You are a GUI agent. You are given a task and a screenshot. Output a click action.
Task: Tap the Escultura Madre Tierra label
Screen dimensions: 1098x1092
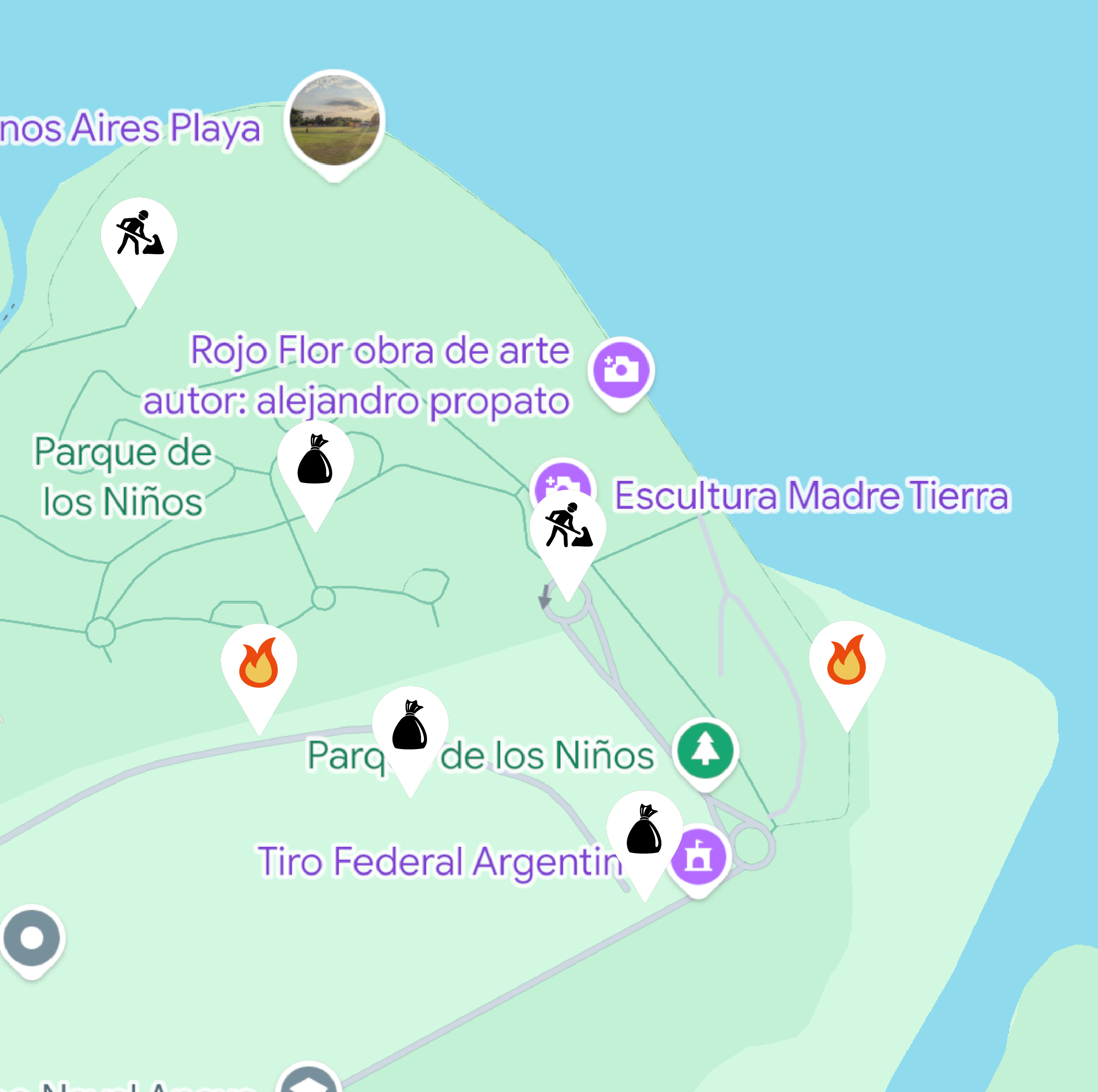[812, 496]
